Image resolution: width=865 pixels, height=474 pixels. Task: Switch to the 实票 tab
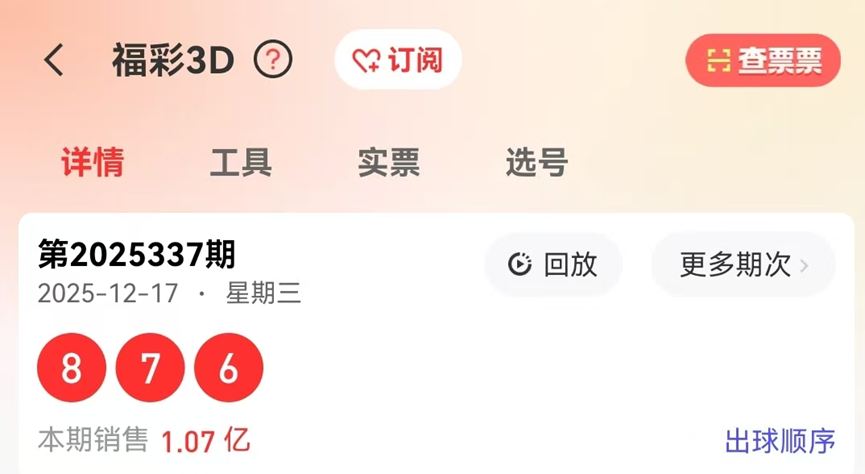(x=389, y=162)
